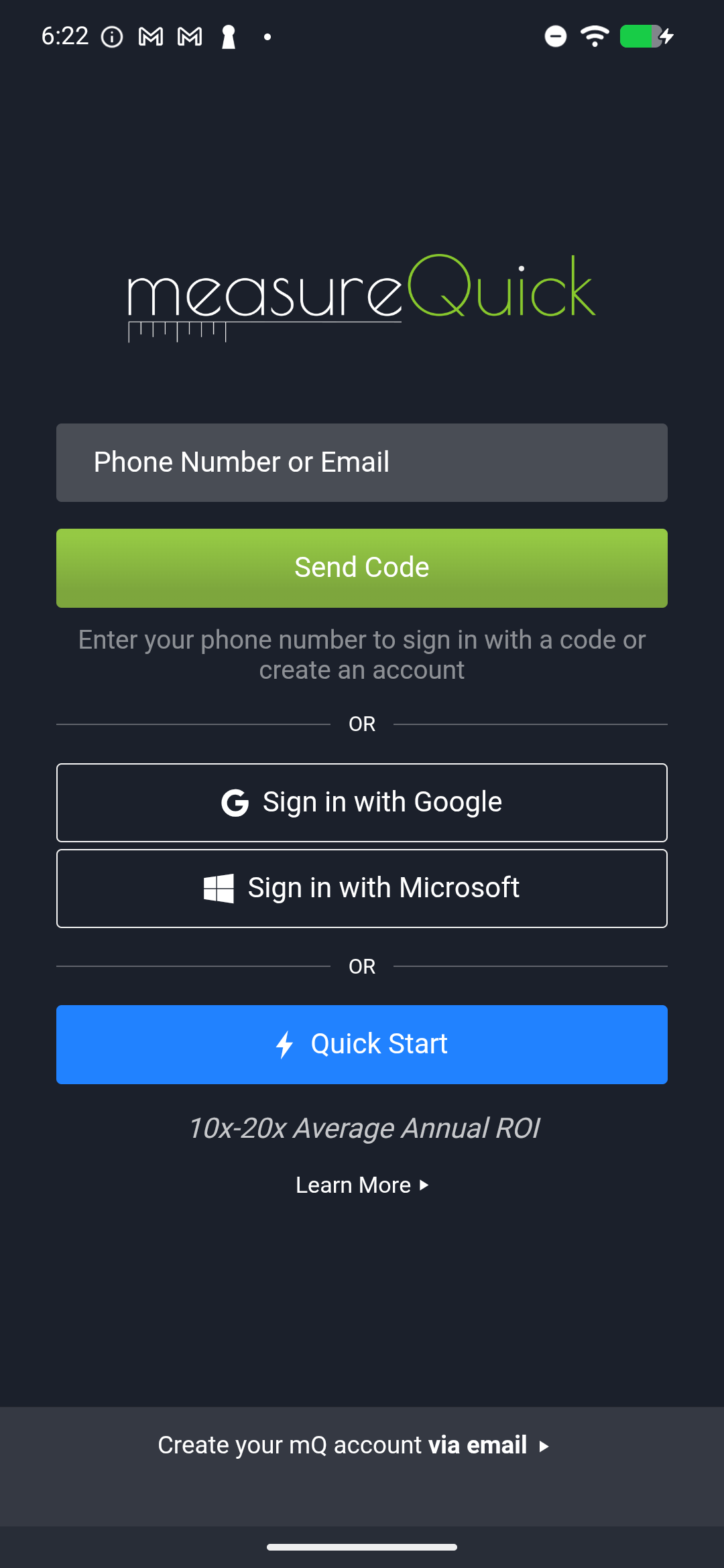Select the Do Not Disturb status icon
The height and width of the screenshot is (1568, 724).
tap(554, 37)
